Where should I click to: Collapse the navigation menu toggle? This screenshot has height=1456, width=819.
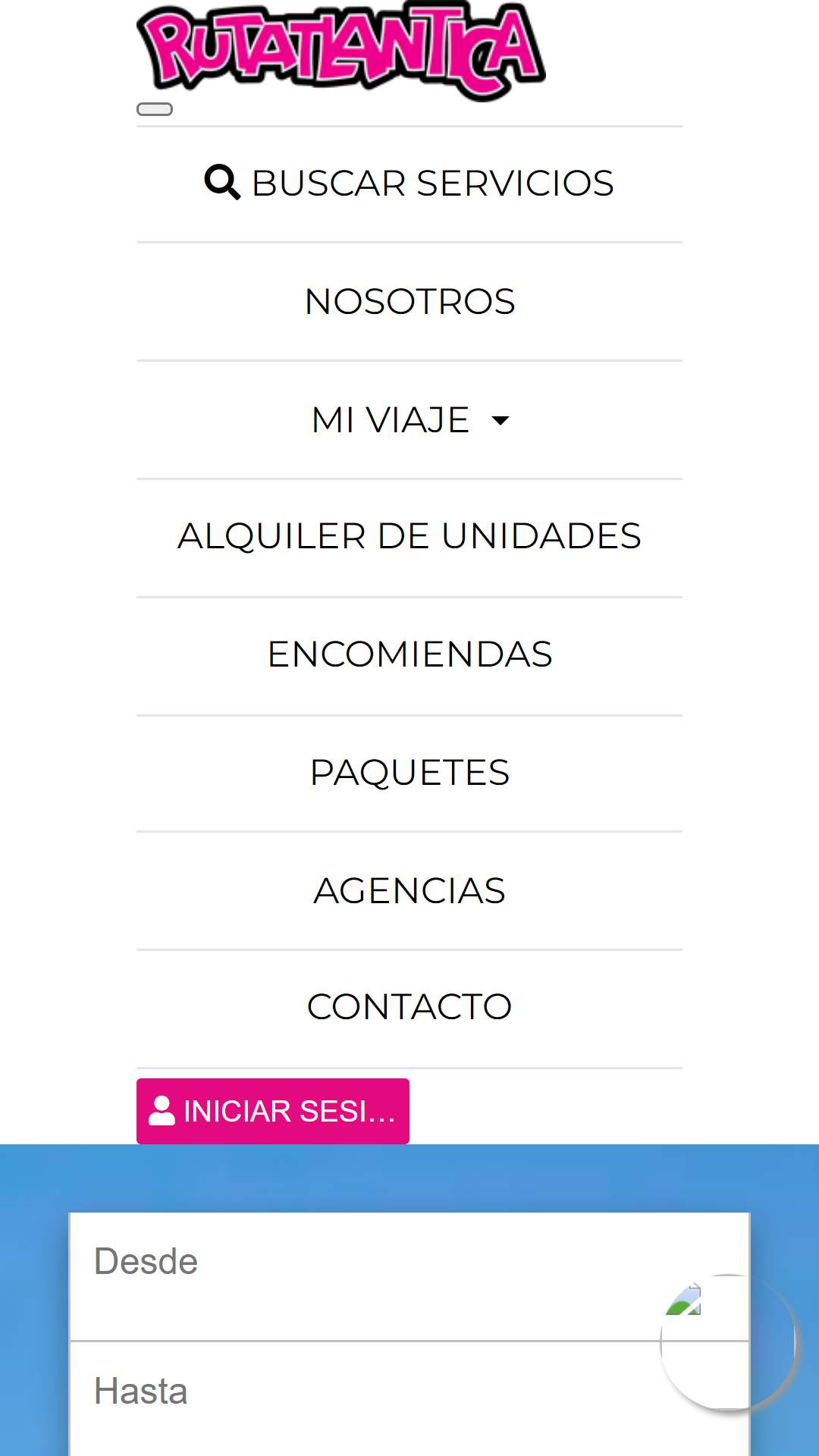[x=155, y=109]
